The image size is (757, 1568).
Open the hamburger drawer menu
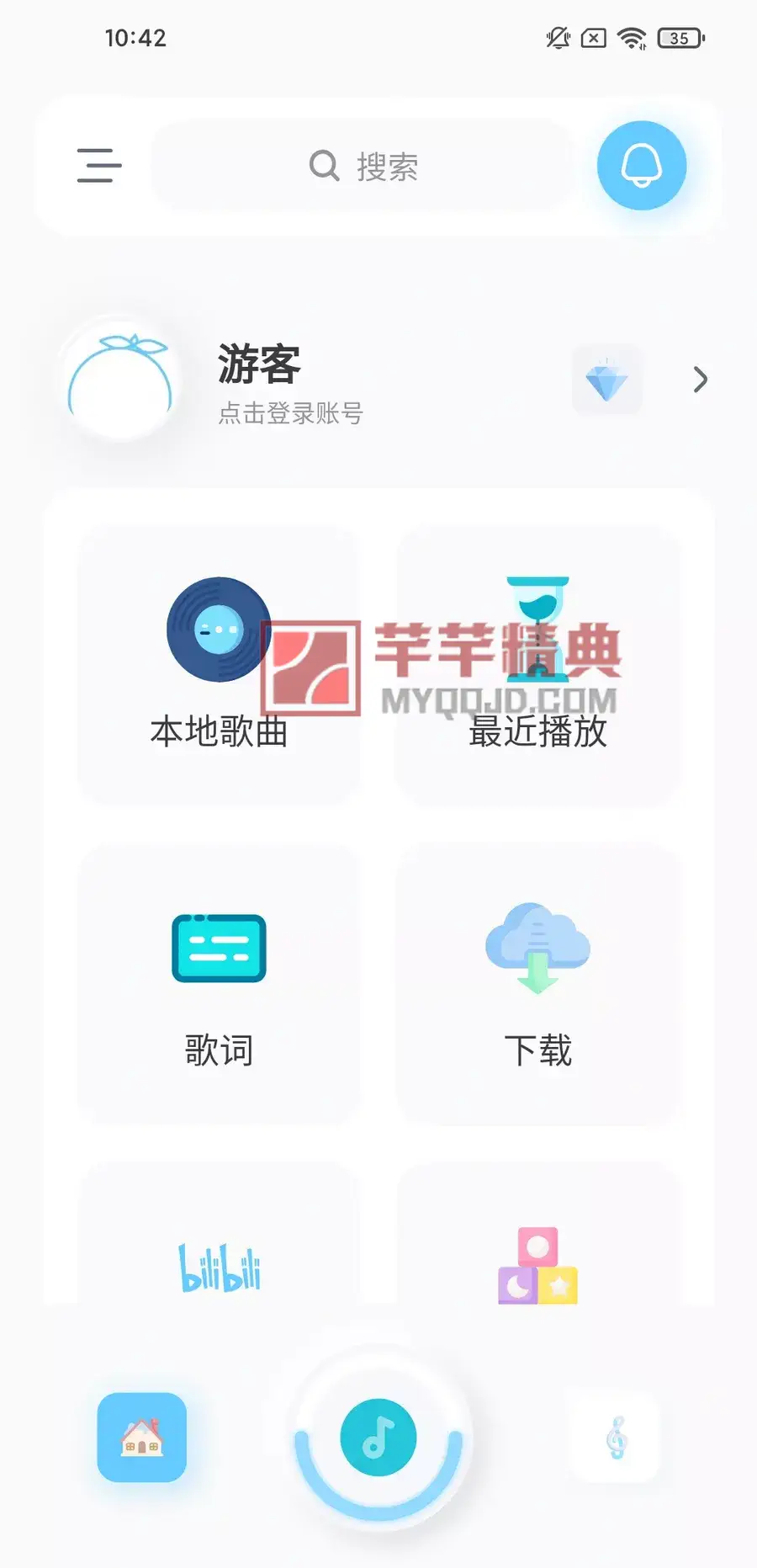point(99,165)
